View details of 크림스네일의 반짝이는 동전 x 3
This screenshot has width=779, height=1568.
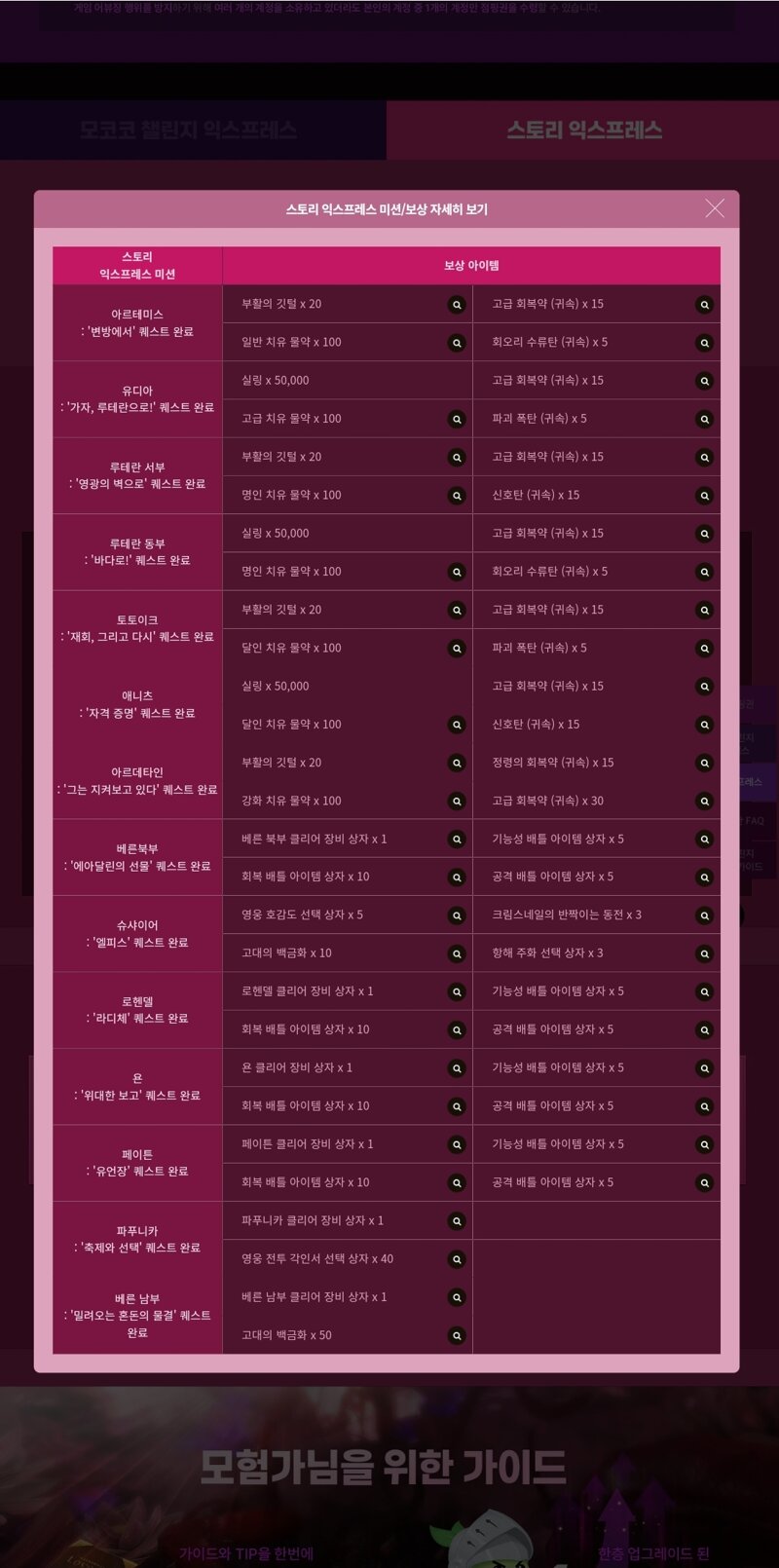tap(705, 915)
